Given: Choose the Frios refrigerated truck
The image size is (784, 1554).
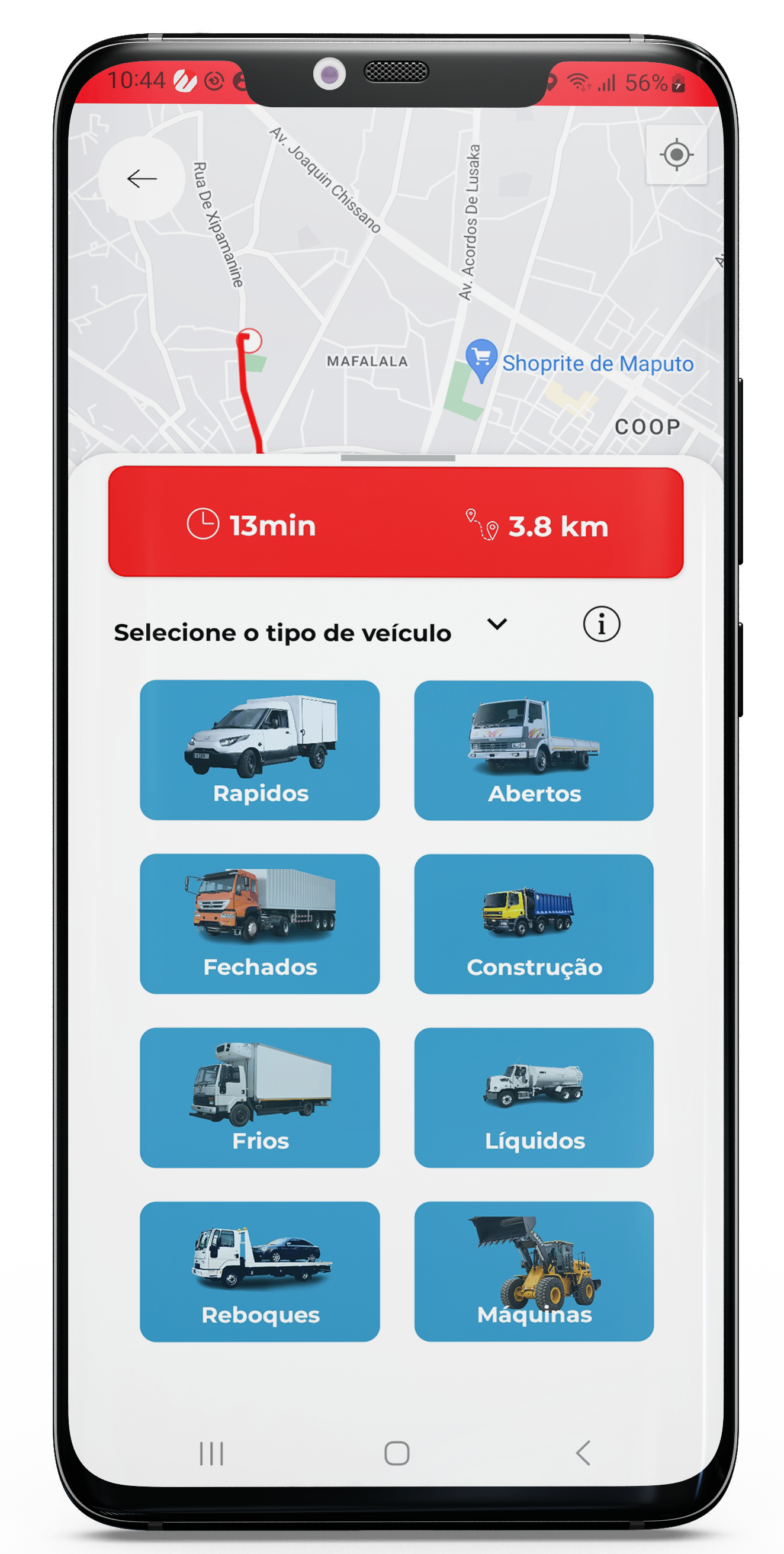Looking at the screenshot, I should click(x=260, y=1097).
